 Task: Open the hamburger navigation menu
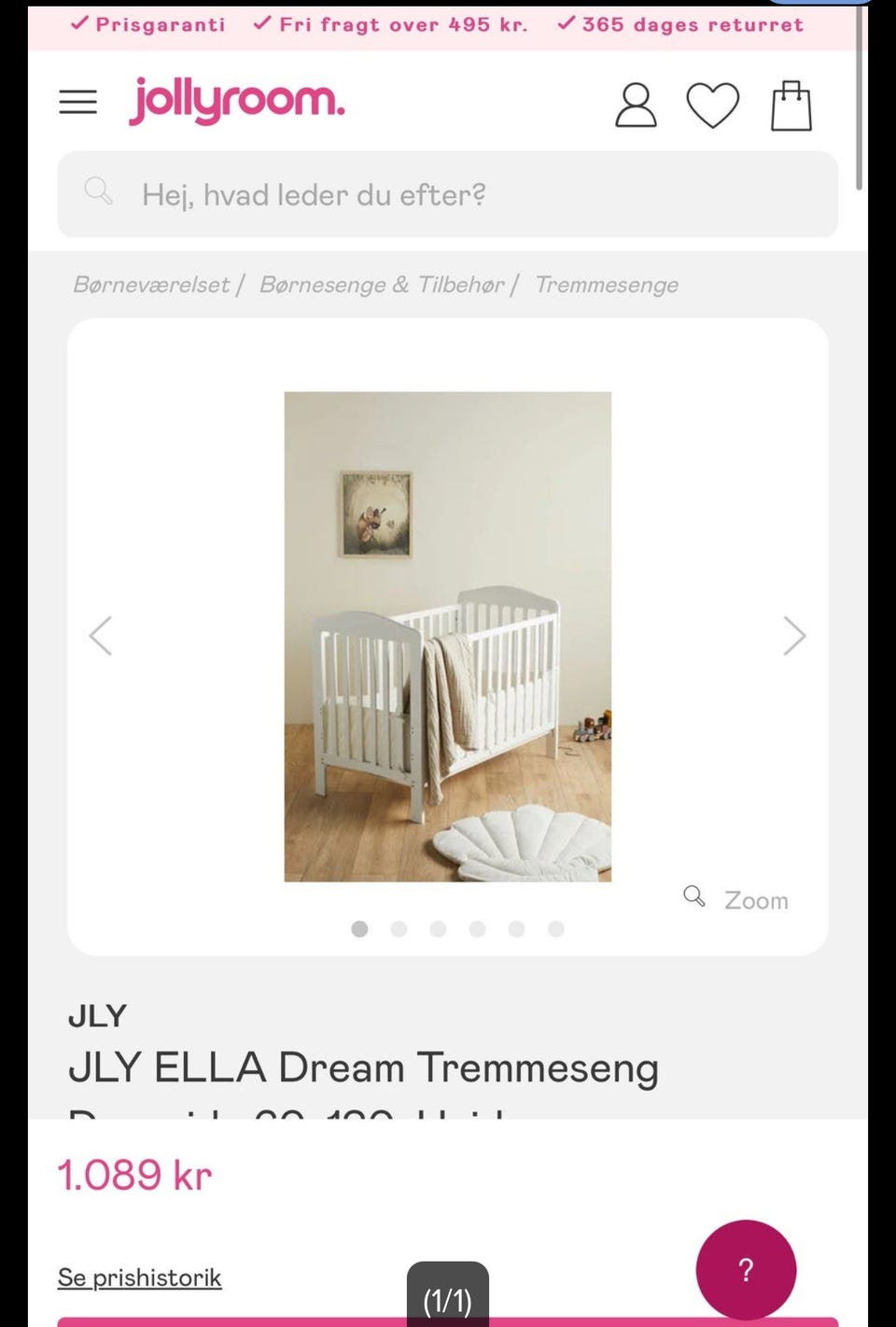point(78,102)
